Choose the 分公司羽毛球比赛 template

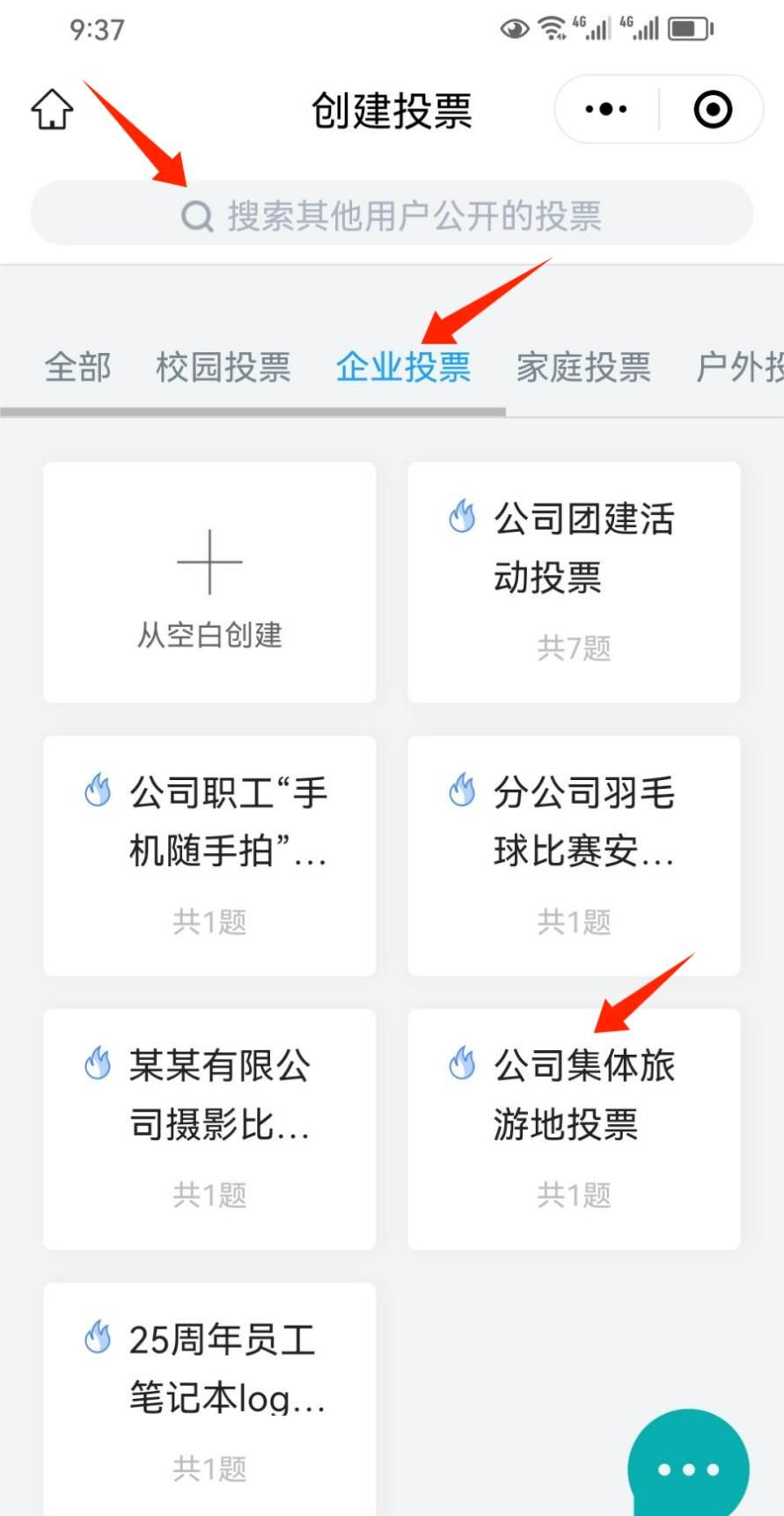574,856
